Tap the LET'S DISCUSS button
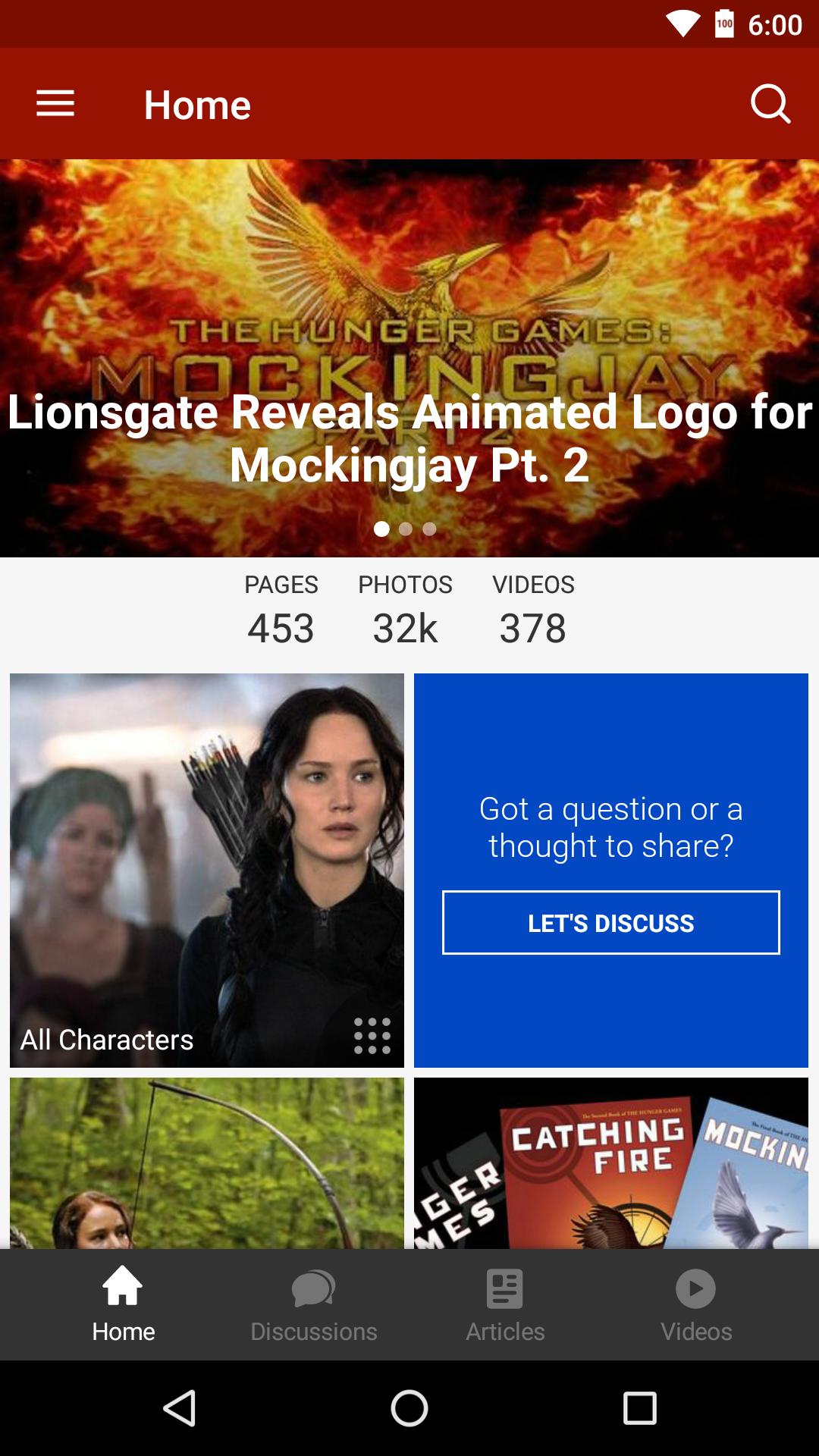Screen dimensions: 819x1456 (x=610, y=922)
